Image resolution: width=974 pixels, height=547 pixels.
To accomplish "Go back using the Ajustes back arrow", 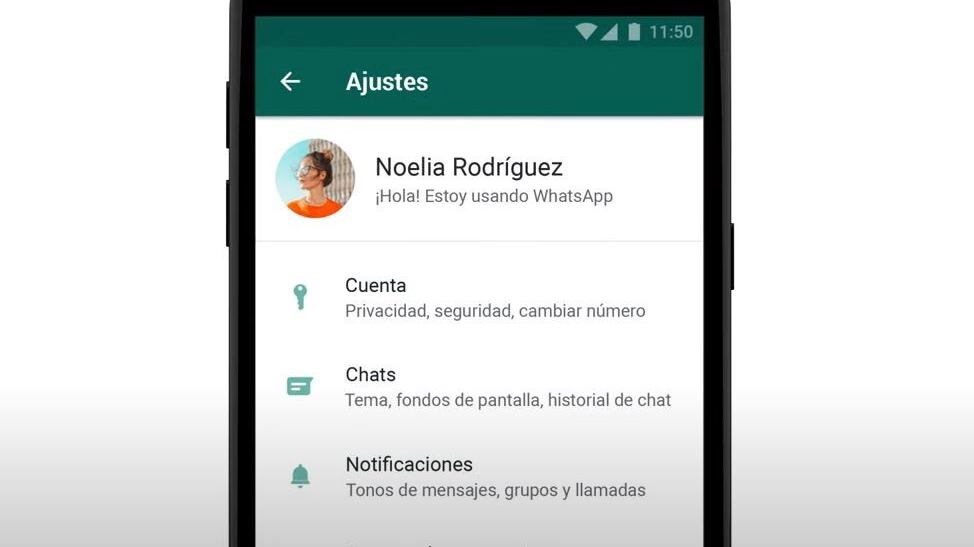I will tap(290, 82).
